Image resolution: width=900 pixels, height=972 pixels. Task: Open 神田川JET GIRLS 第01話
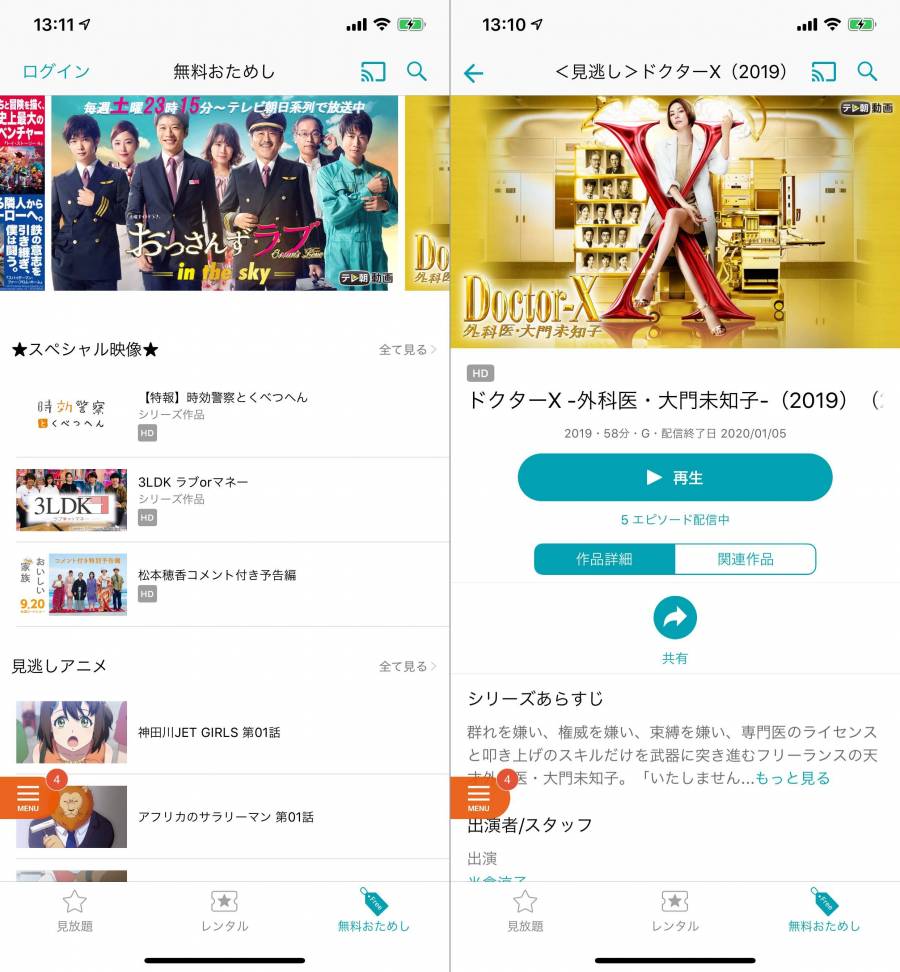coord(209,732)
